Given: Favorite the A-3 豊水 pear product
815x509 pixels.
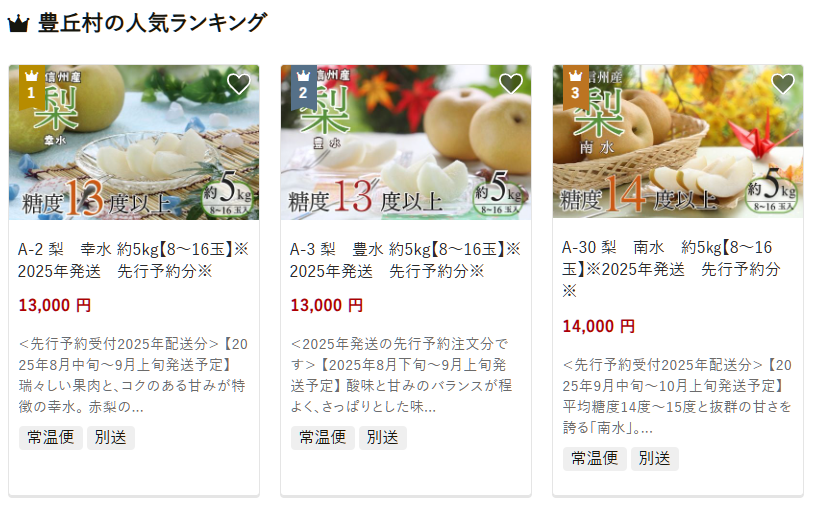Looking at the screenshot, I should [x=510, y=84].
